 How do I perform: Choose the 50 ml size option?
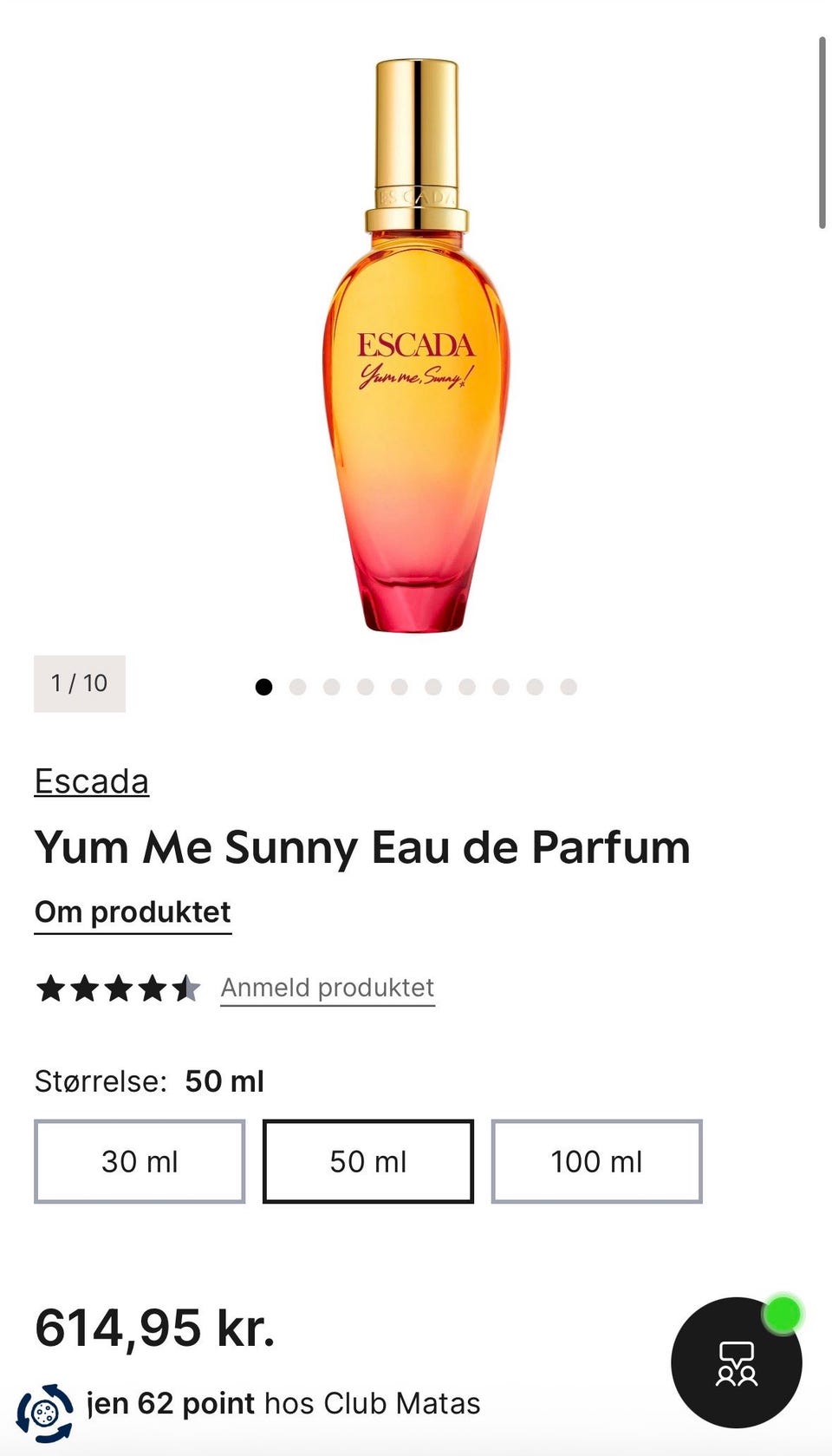[368, 1161]
